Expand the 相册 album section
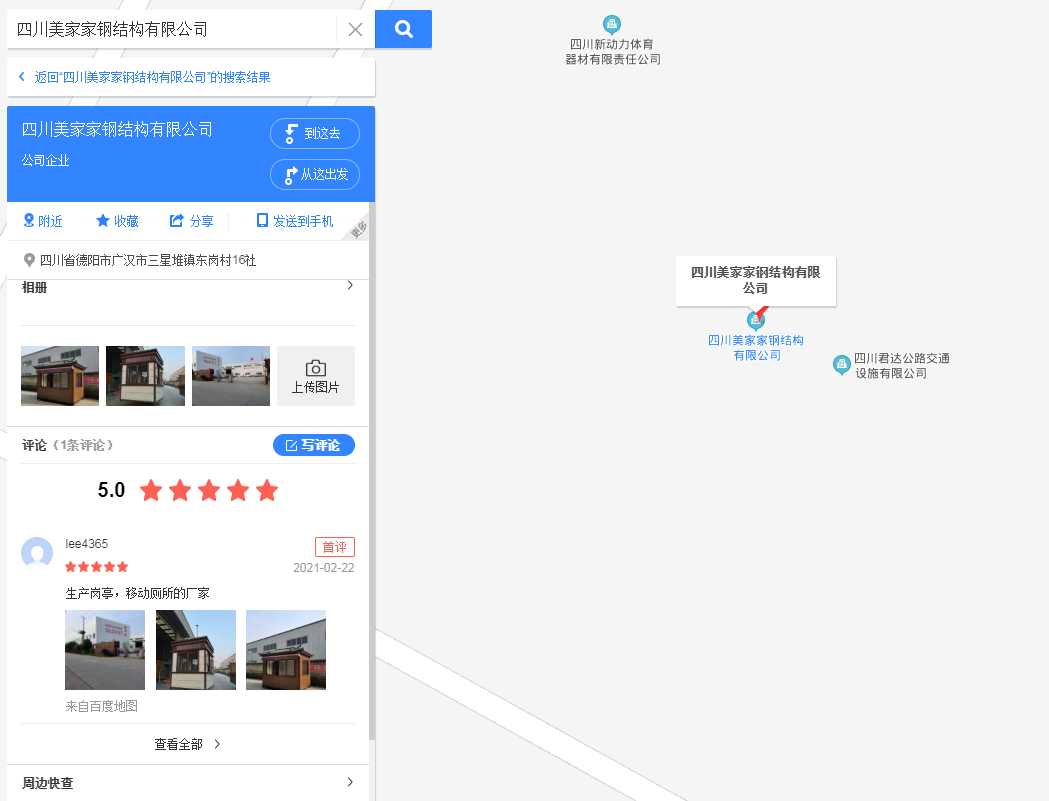This screenshot has width=1049, height=801. pos(350,286)
